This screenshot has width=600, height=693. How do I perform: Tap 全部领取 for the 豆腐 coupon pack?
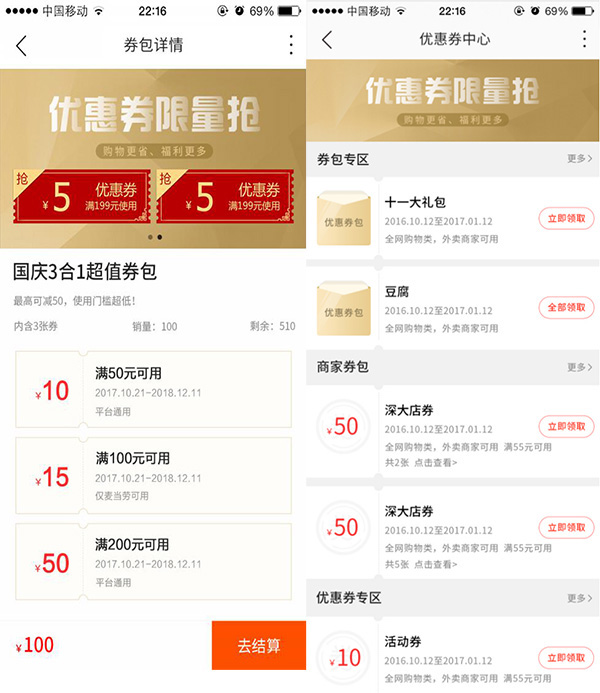(x=566, y=307)
